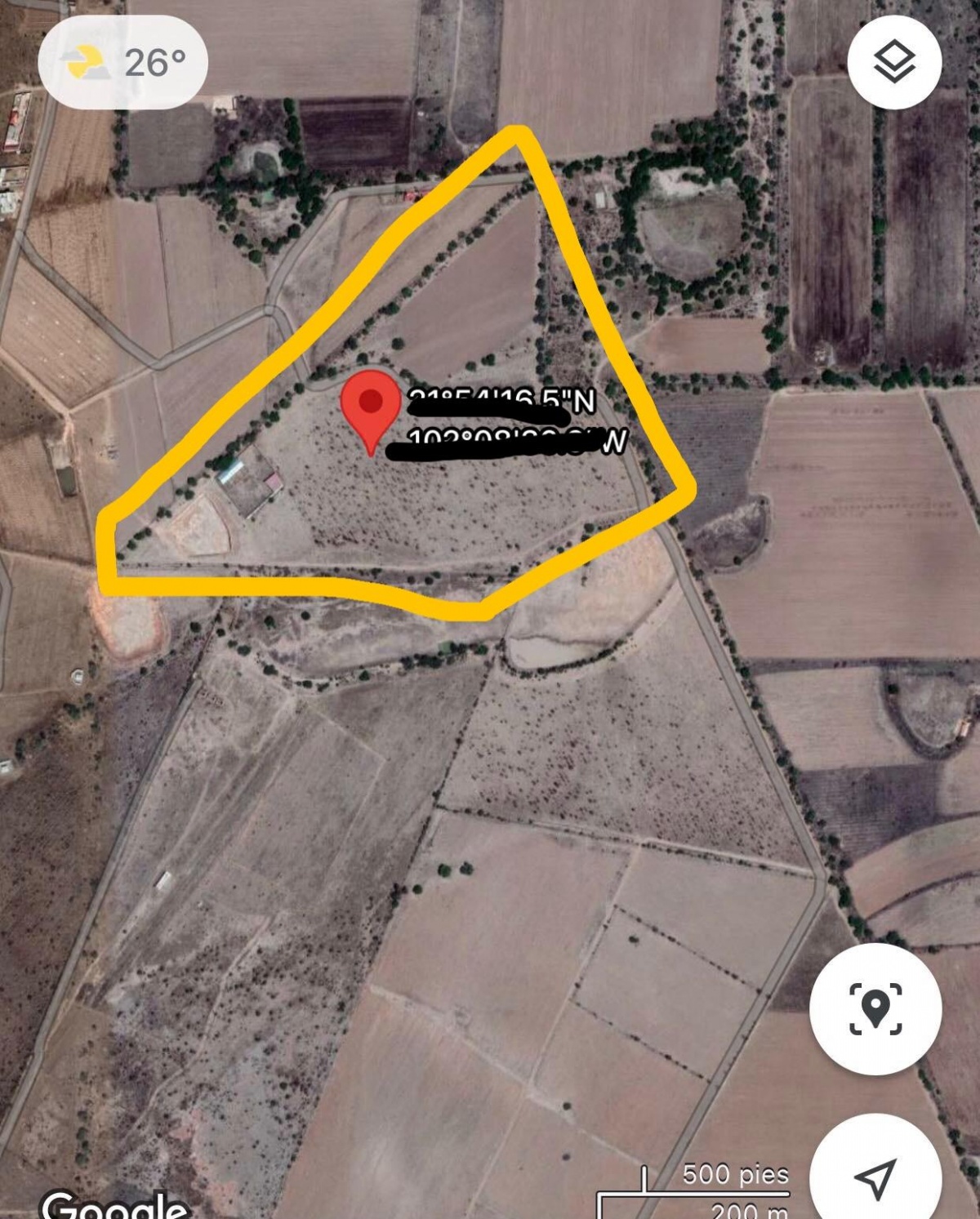This screenshot has height=1219, width=980.
Task: Open the map layers button
Action: pos(894,62)
